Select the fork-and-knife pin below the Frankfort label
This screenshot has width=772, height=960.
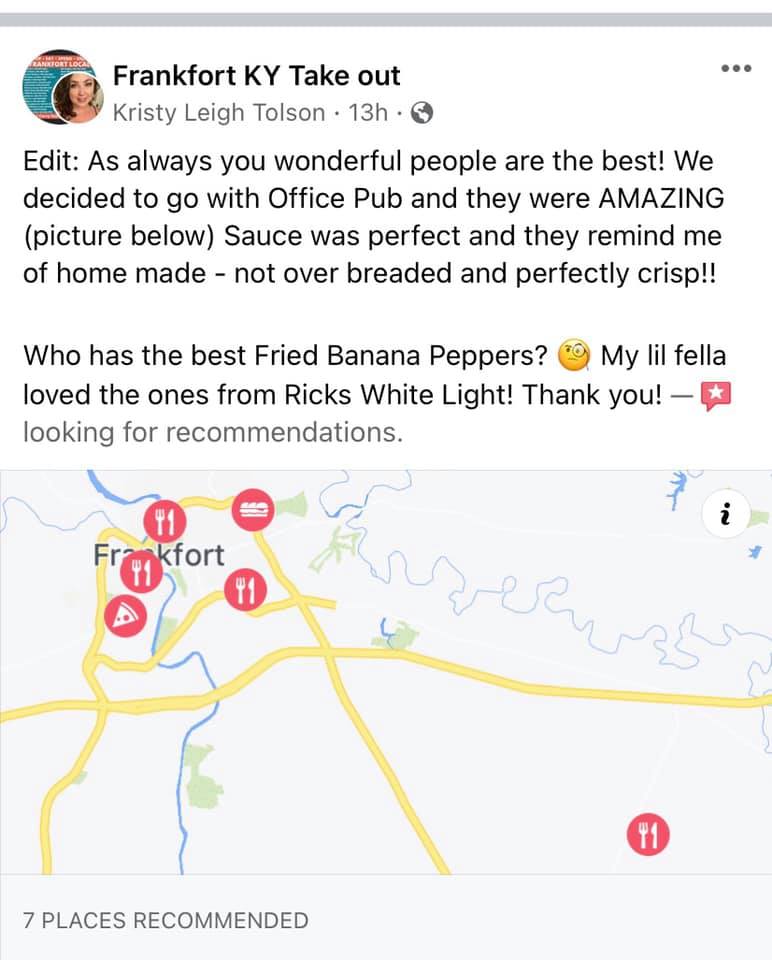point(140,573)
